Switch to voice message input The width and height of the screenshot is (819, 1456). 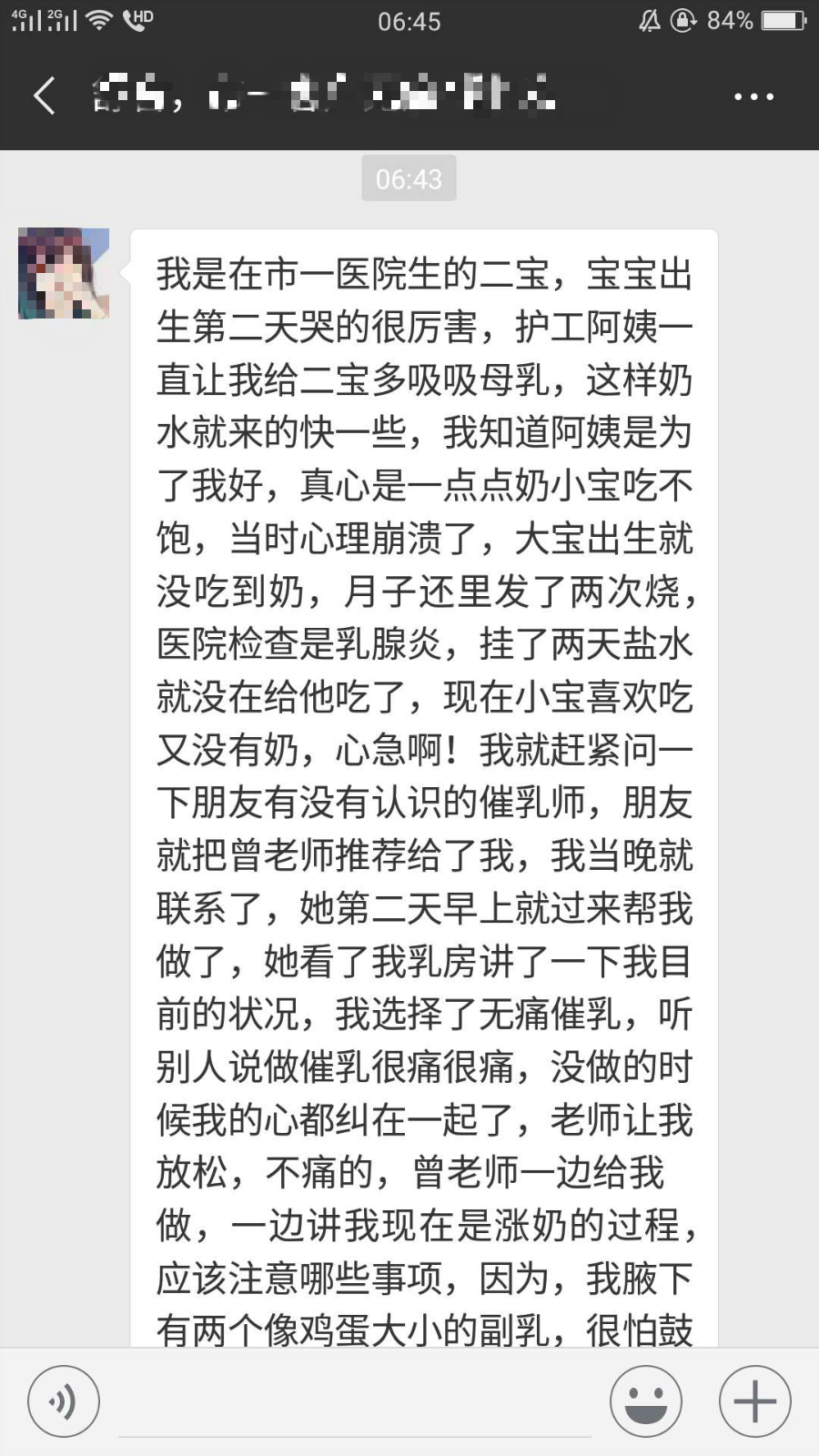pos(63,1401)
